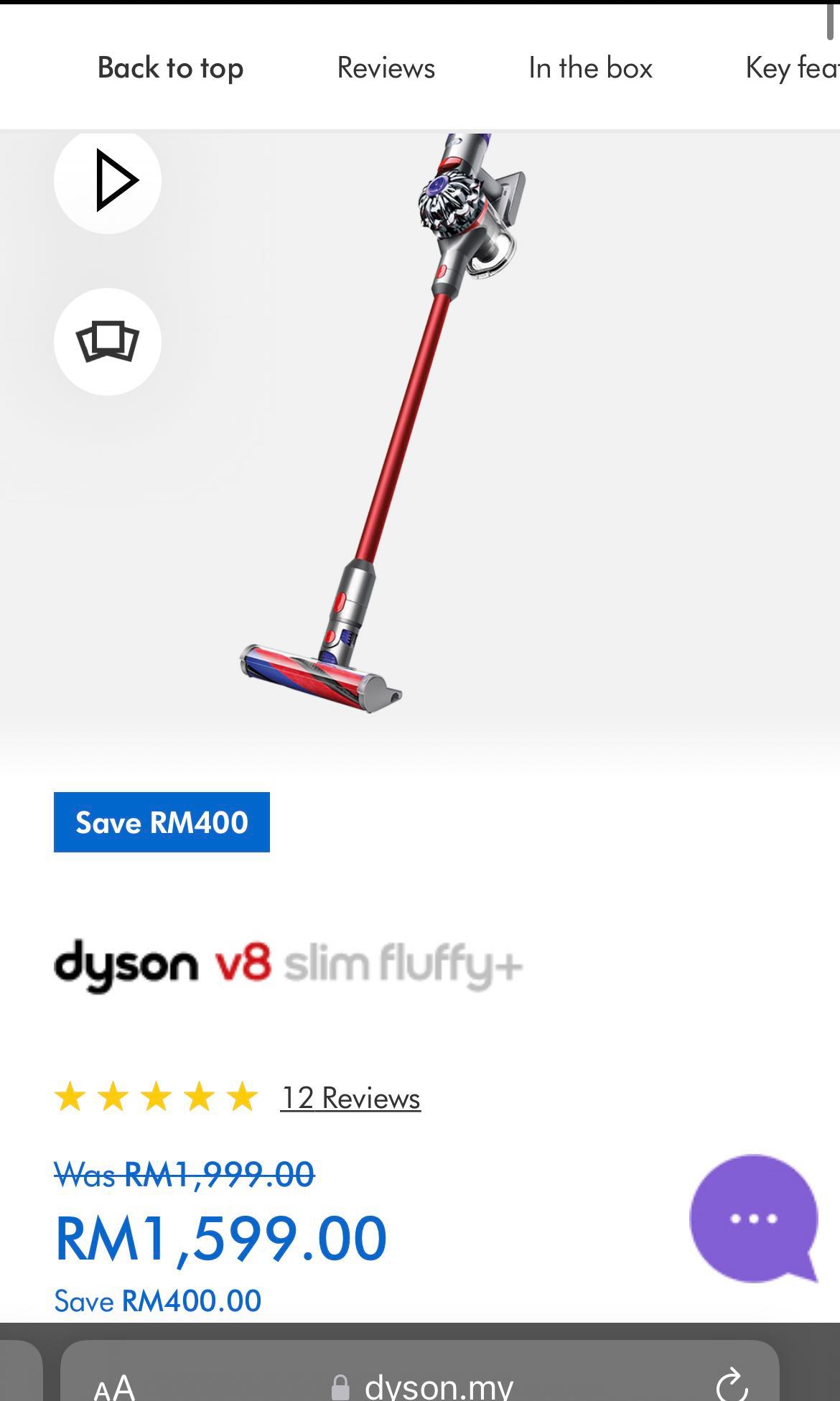Open the In the box section

590,68
